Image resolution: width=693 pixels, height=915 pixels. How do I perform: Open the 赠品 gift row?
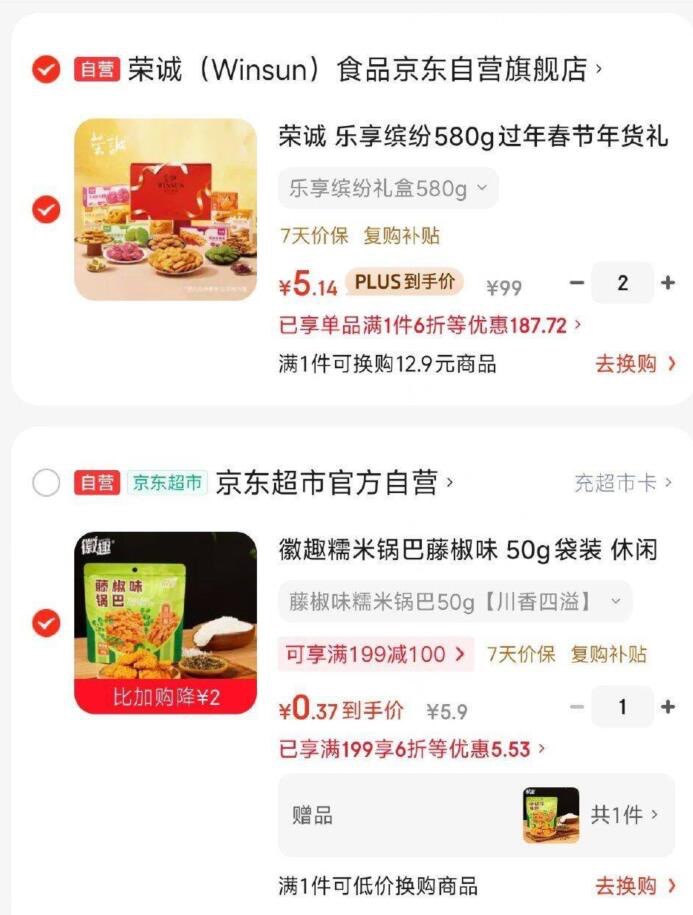pos(476,815)
